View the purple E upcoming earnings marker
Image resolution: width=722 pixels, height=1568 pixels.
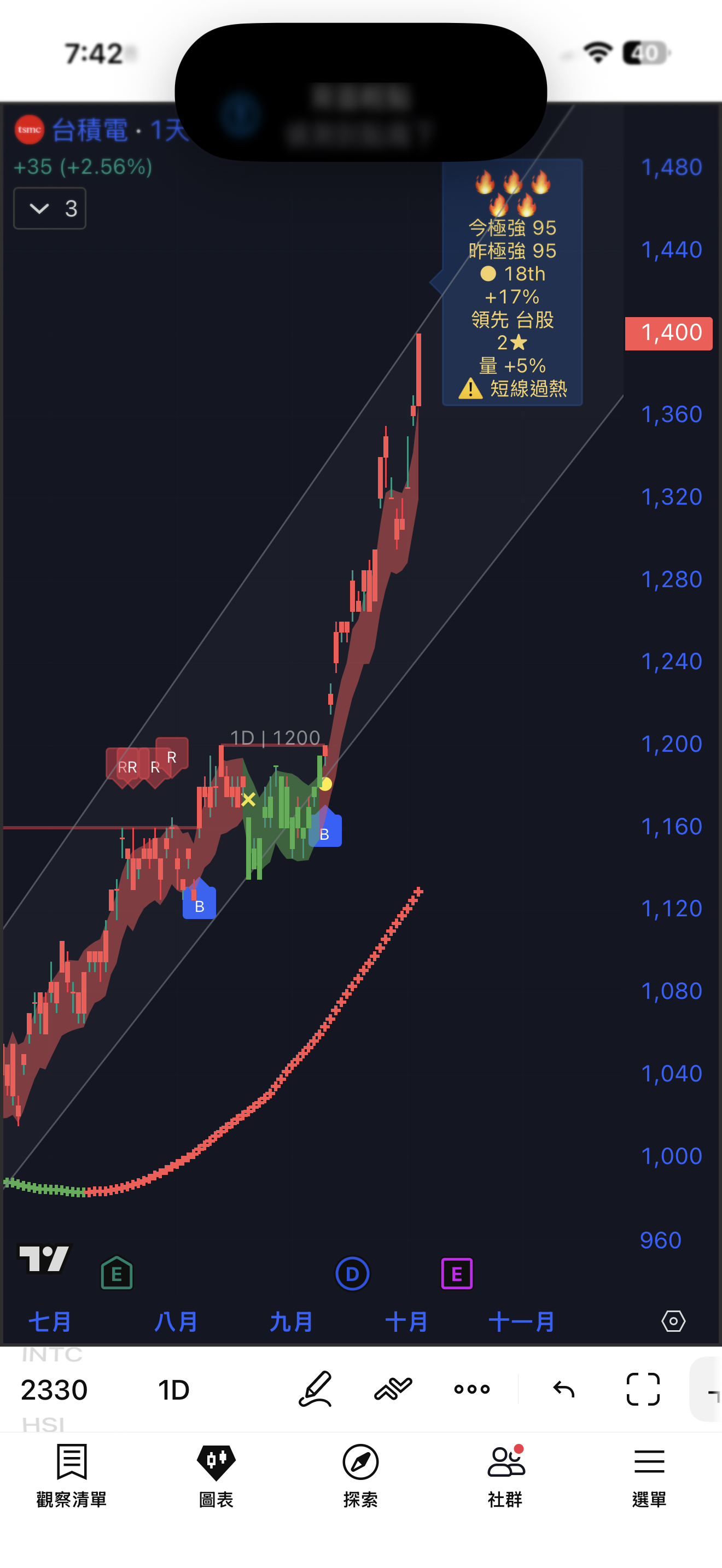[x=457, y=1273]
